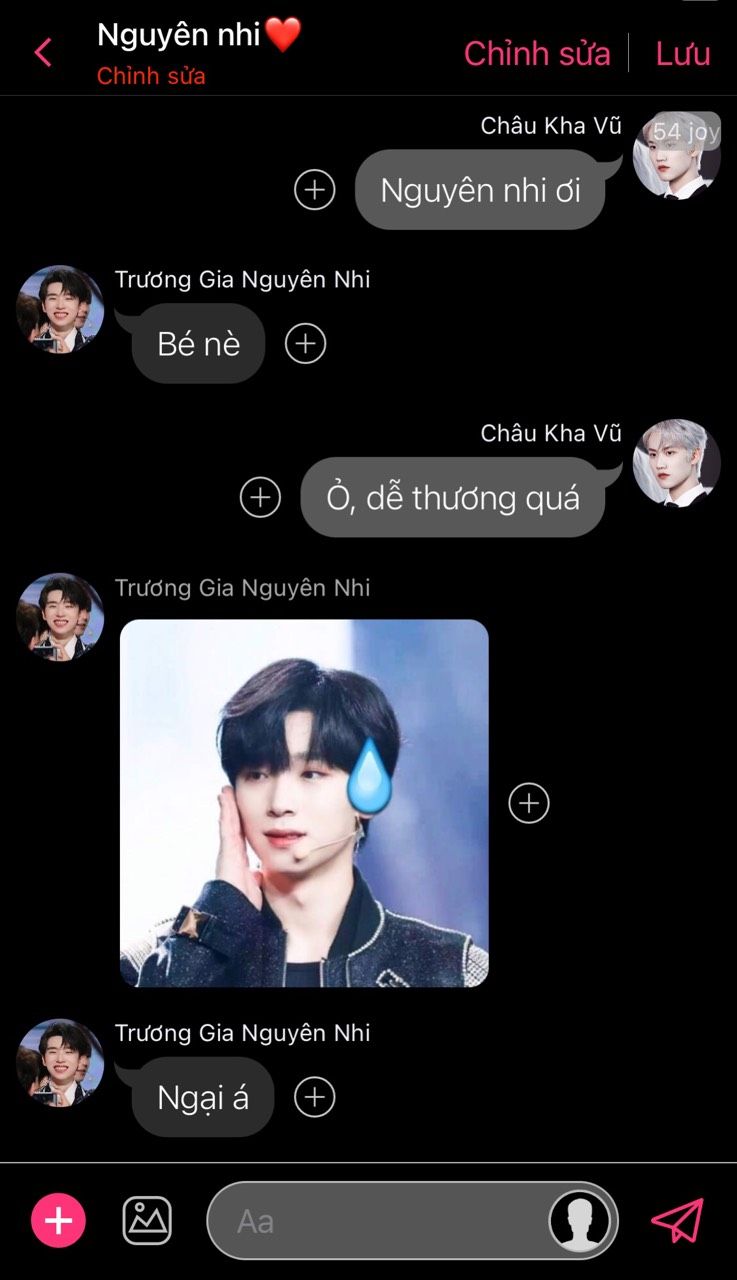
Task: Switch sender via the avatar in input
Action: (580, 1221)
